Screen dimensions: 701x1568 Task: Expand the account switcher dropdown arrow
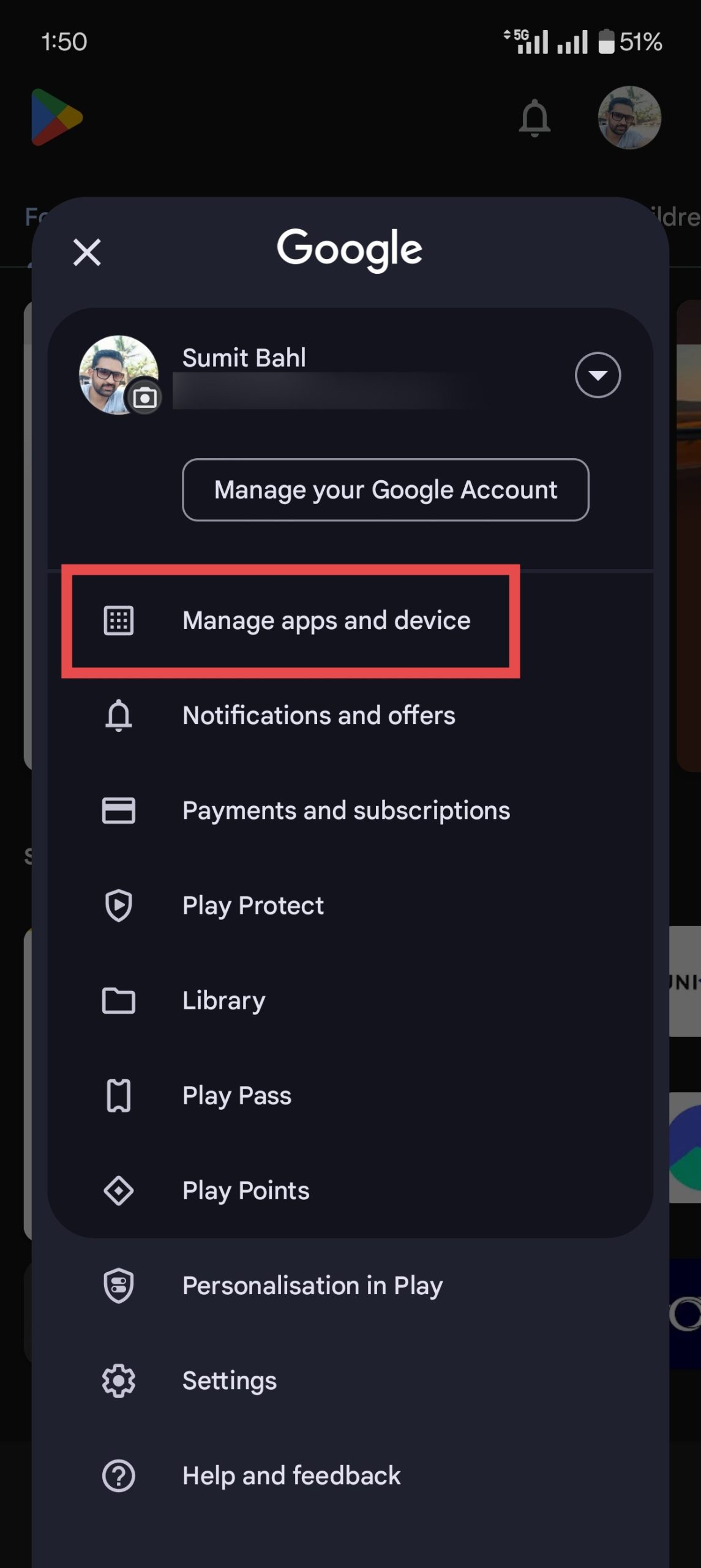598,375
